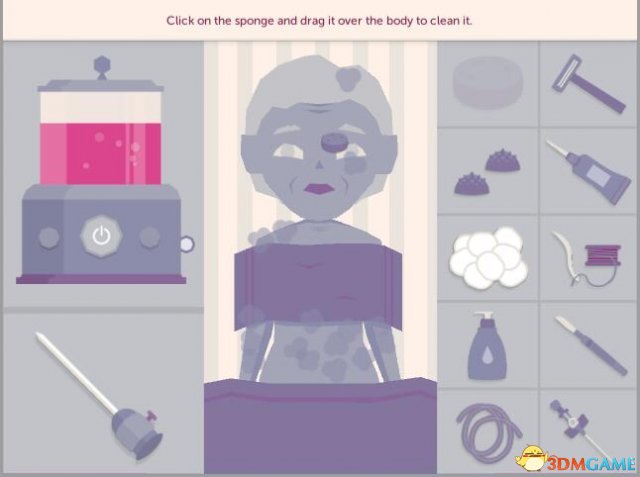640x477 pixels.
Task: Select the sponge tool
Action: click(x=487, y=83)
